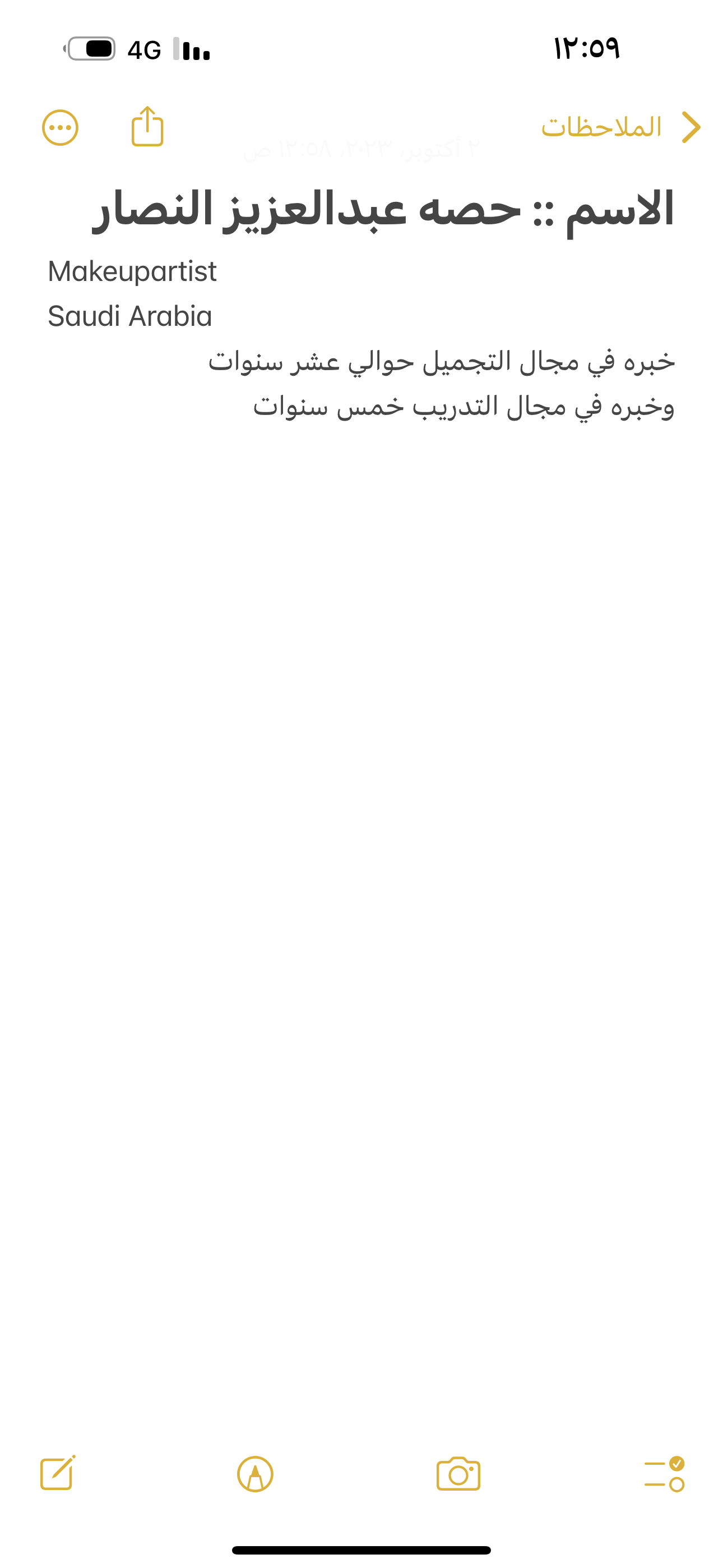Share this note

tap(147, 126)
